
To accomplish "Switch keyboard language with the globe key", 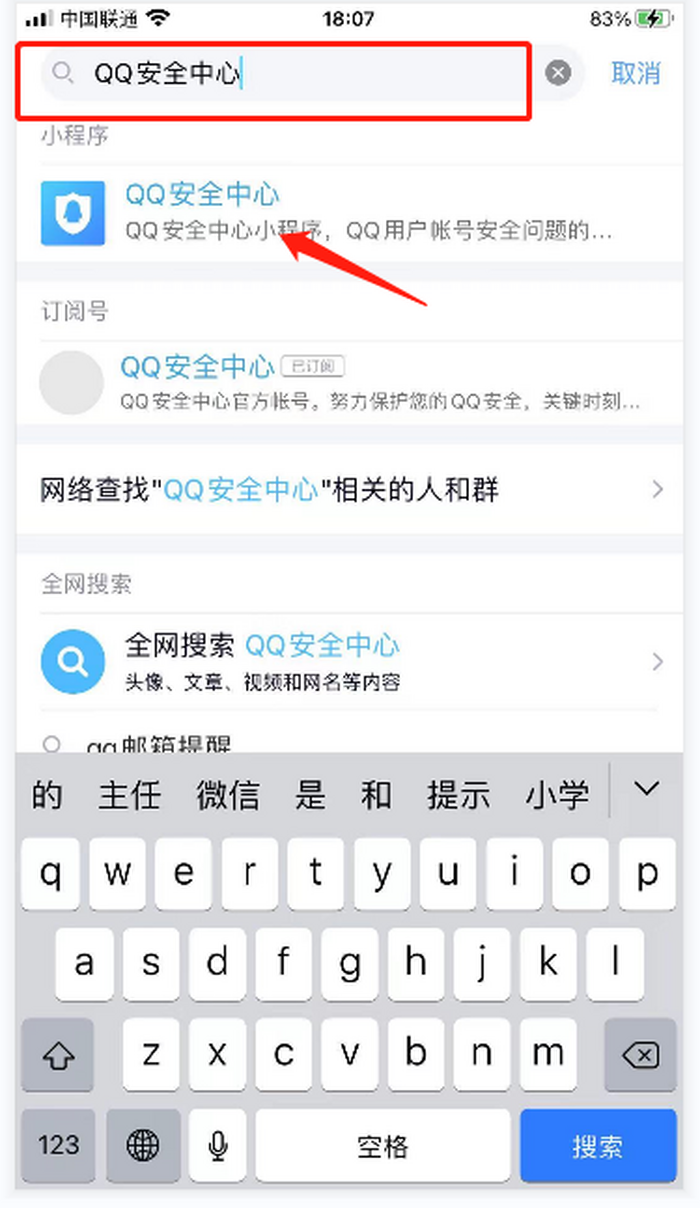I will pos(143,1146).
